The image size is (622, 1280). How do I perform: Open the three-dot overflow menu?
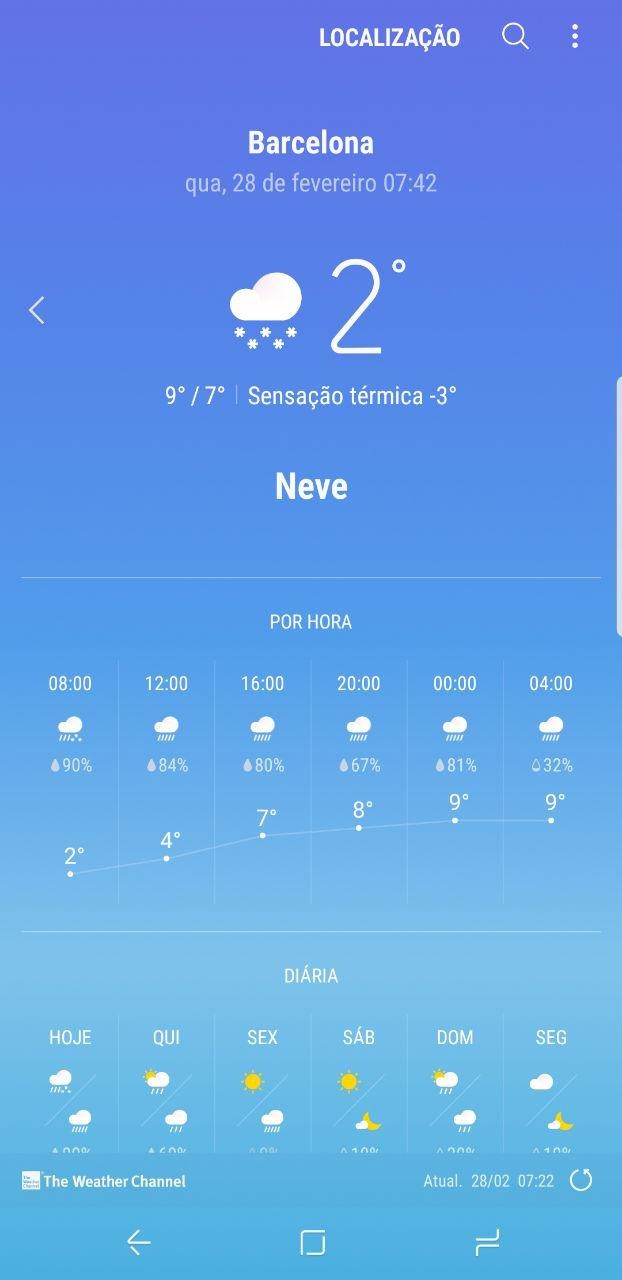click(575, 37)
